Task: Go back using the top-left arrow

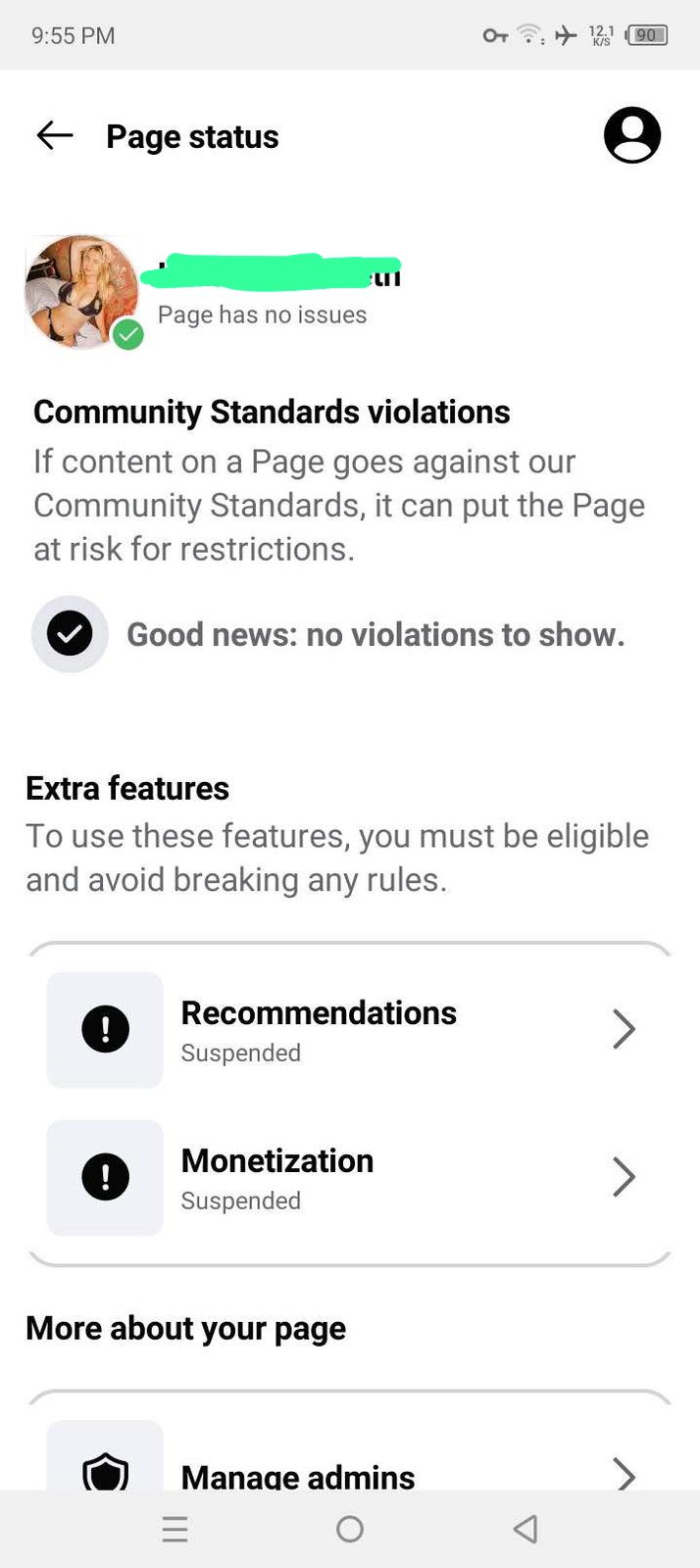Action: 55,135
